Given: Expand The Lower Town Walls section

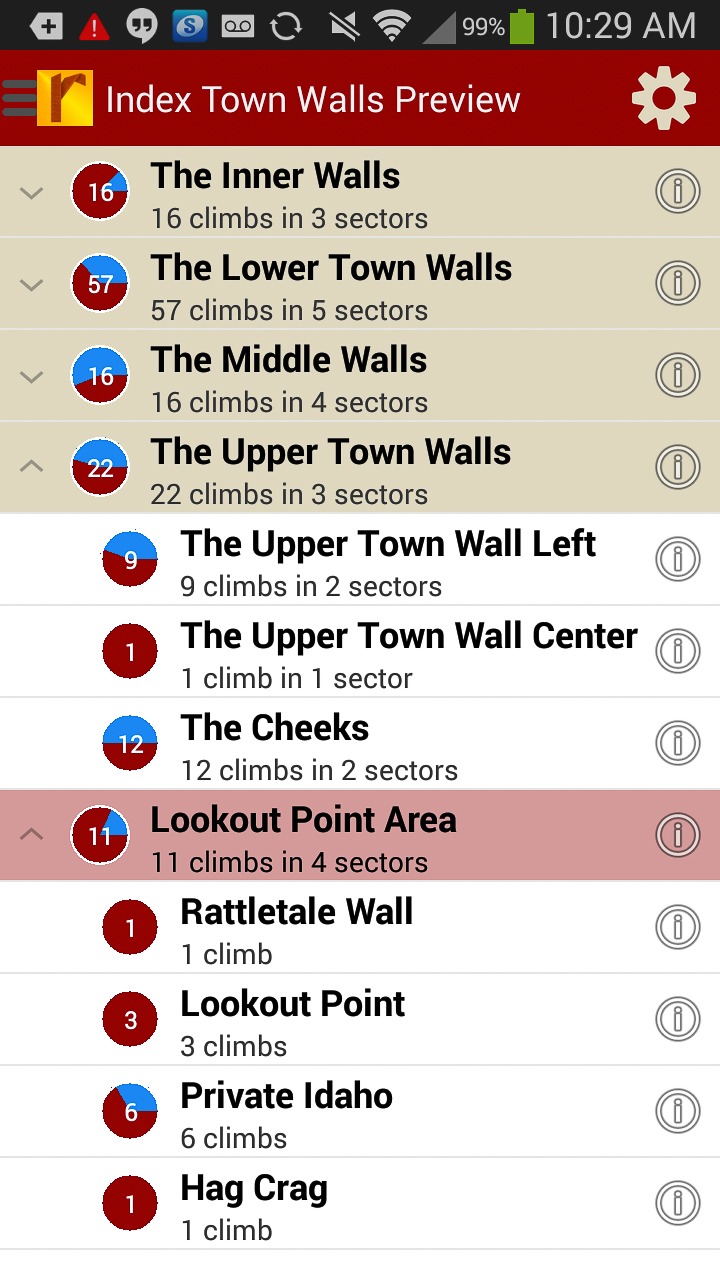Looking at the screenshot, I should click(32, 284).
